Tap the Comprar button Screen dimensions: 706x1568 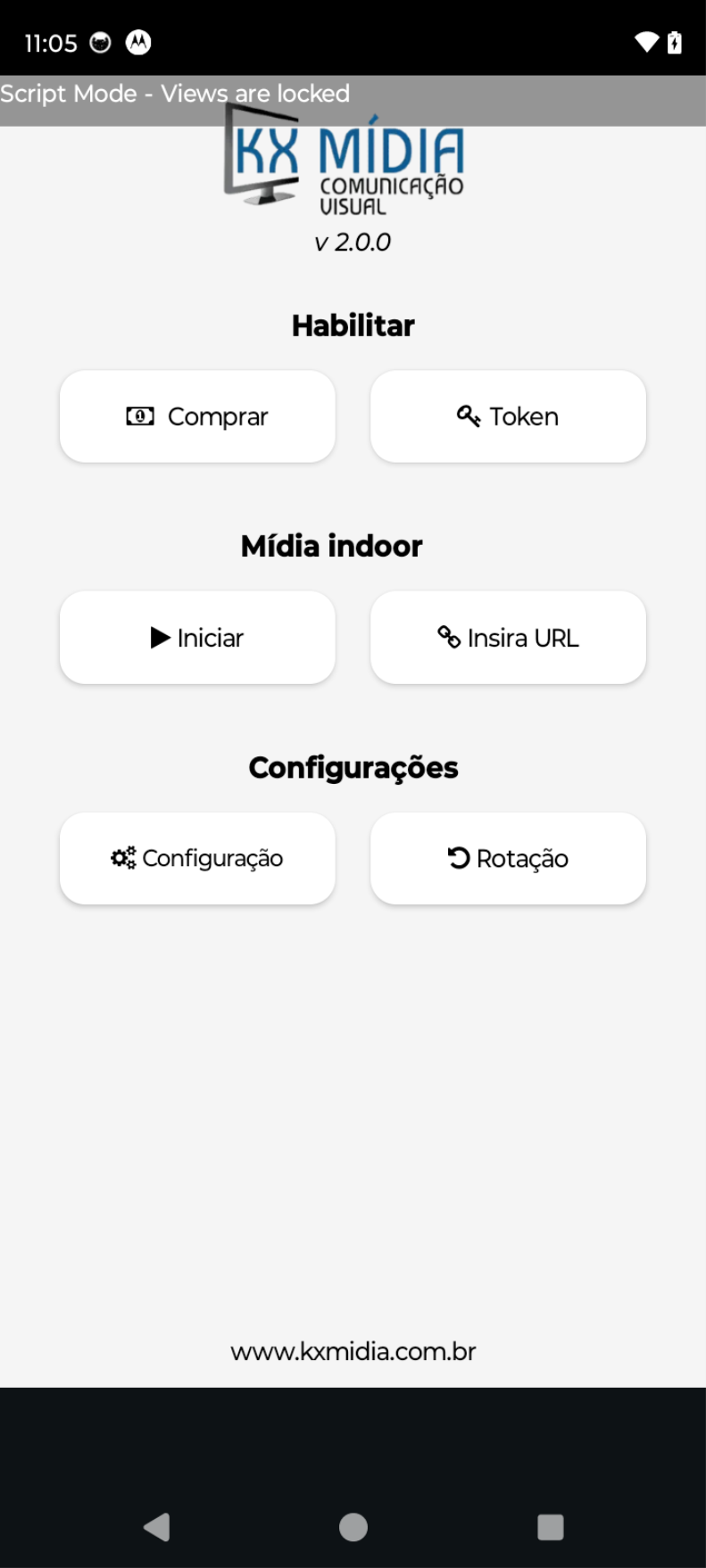pyautogui.click(x=197, y=417)
